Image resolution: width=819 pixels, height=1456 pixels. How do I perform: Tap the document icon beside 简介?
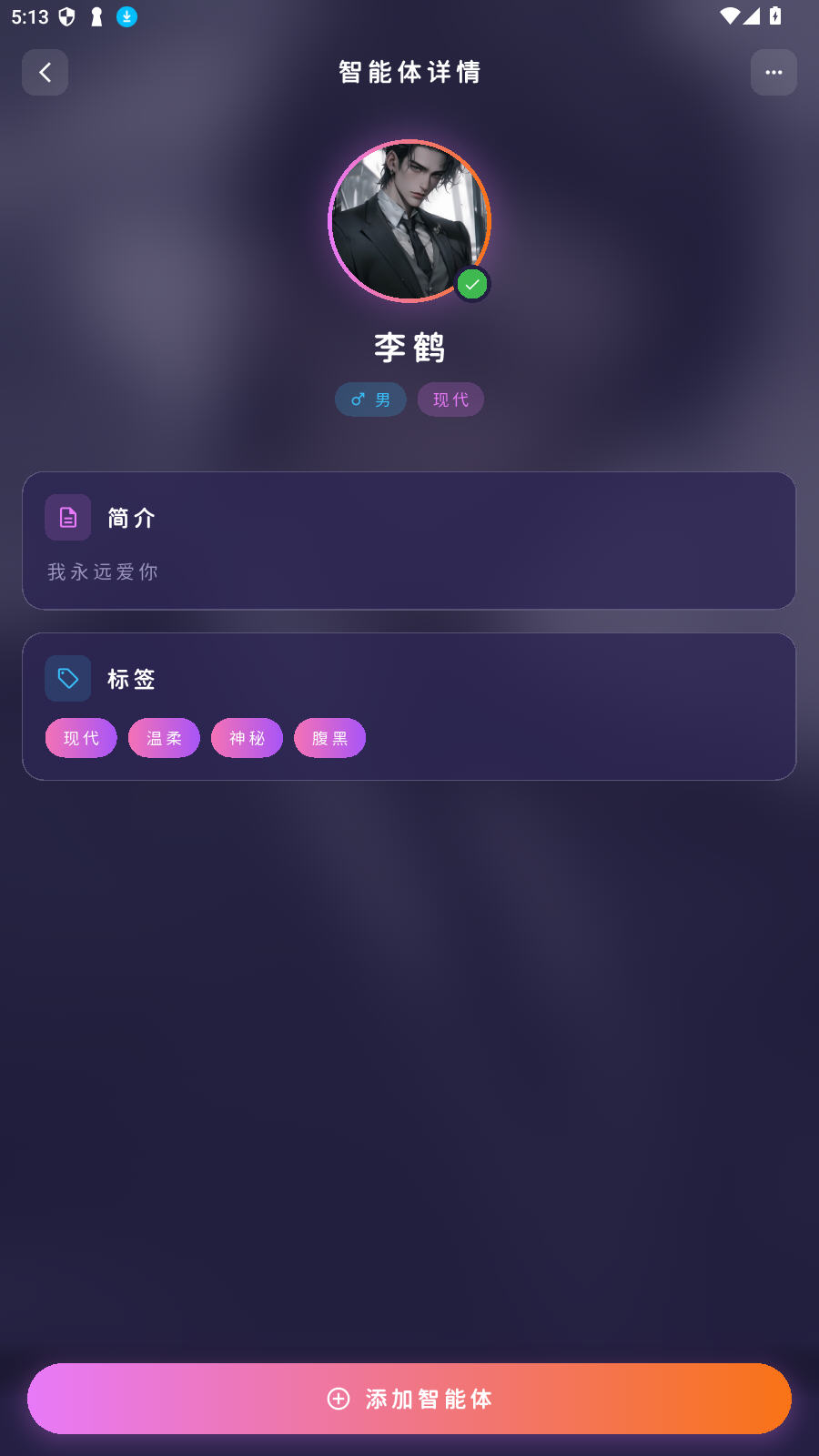pos(67,517)
